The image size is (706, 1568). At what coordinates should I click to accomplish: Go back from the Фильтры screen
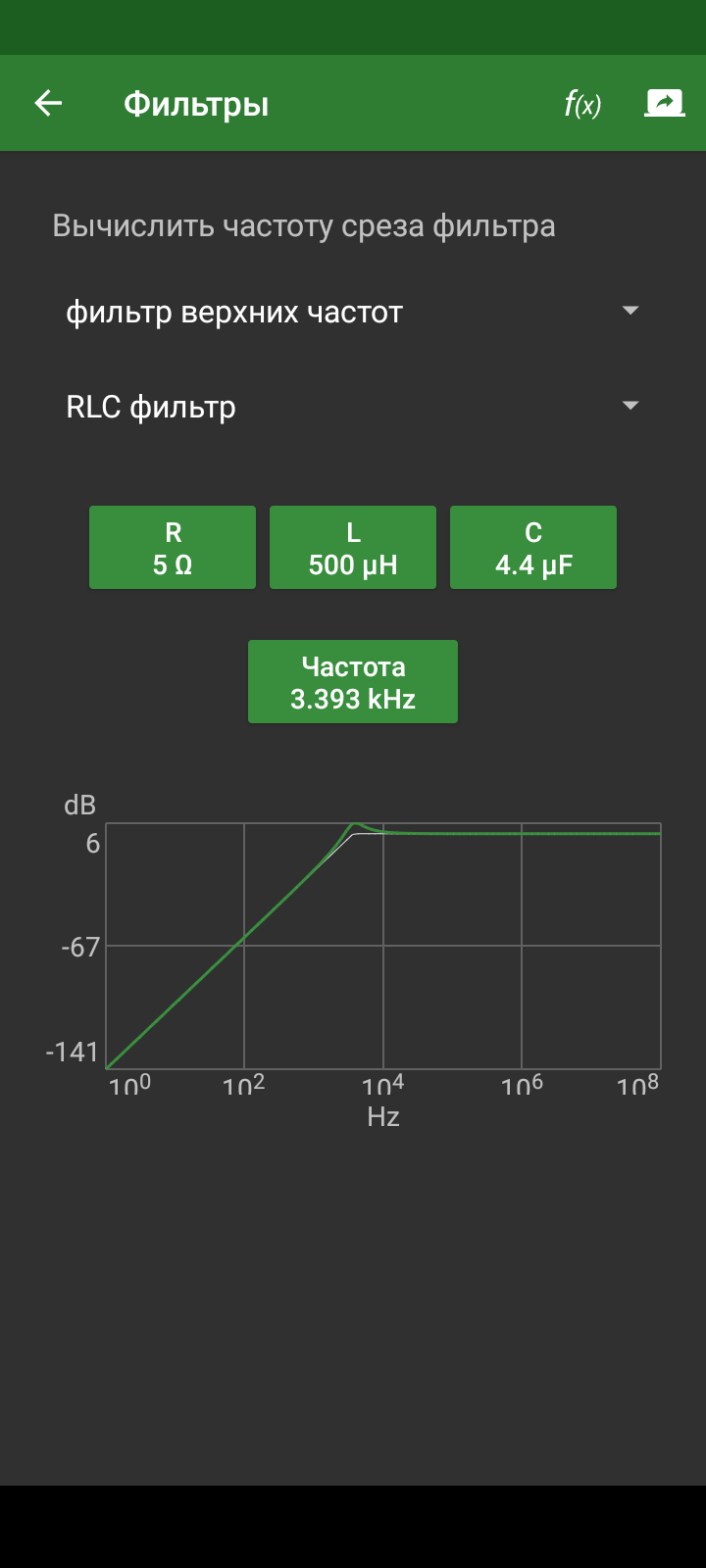pyautogui.click(x=48, y=103)
